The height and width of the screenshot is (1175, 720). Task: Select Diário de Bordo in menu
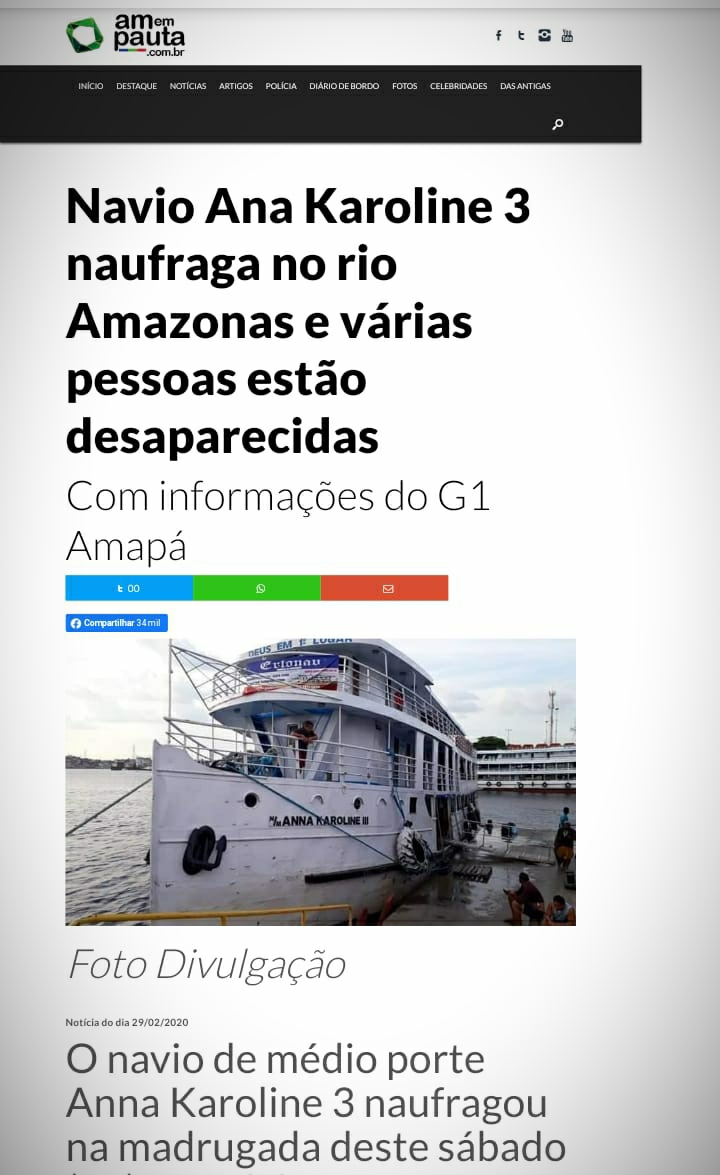(344, 87)
